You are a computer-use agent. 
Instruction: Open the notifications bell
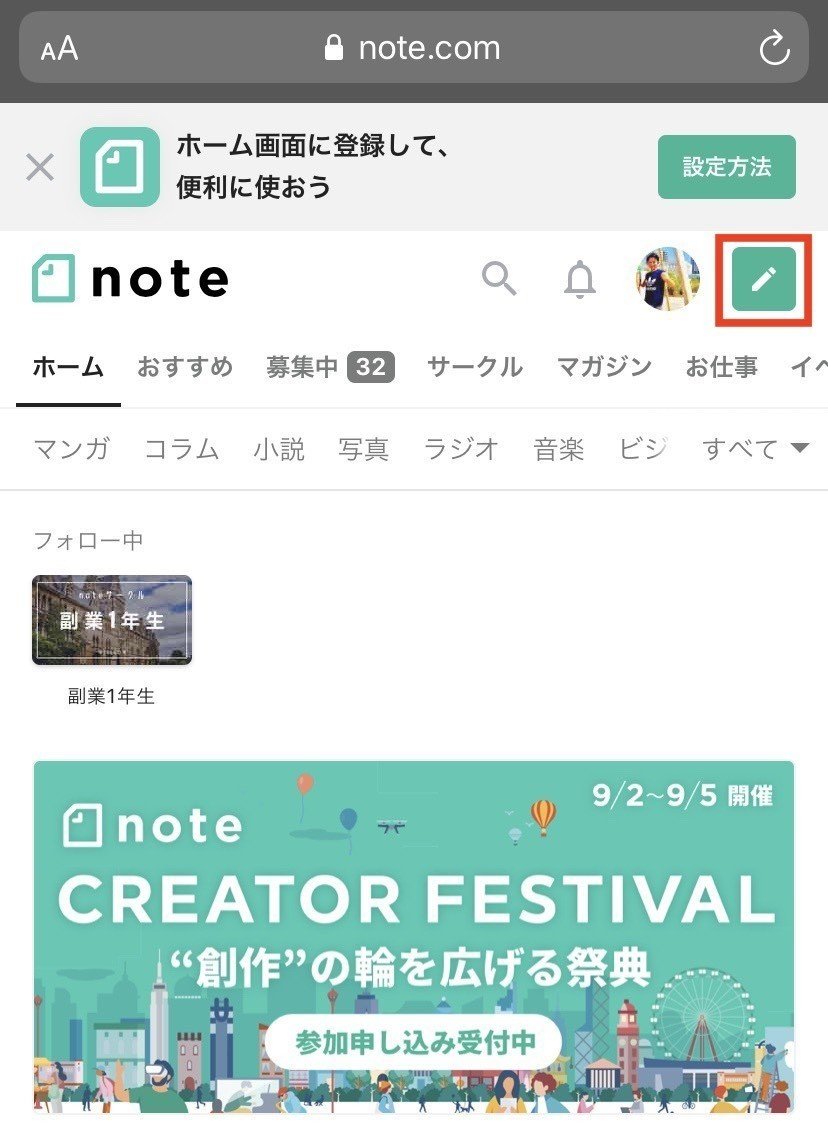pyautogui.click(x=580, y=280)
